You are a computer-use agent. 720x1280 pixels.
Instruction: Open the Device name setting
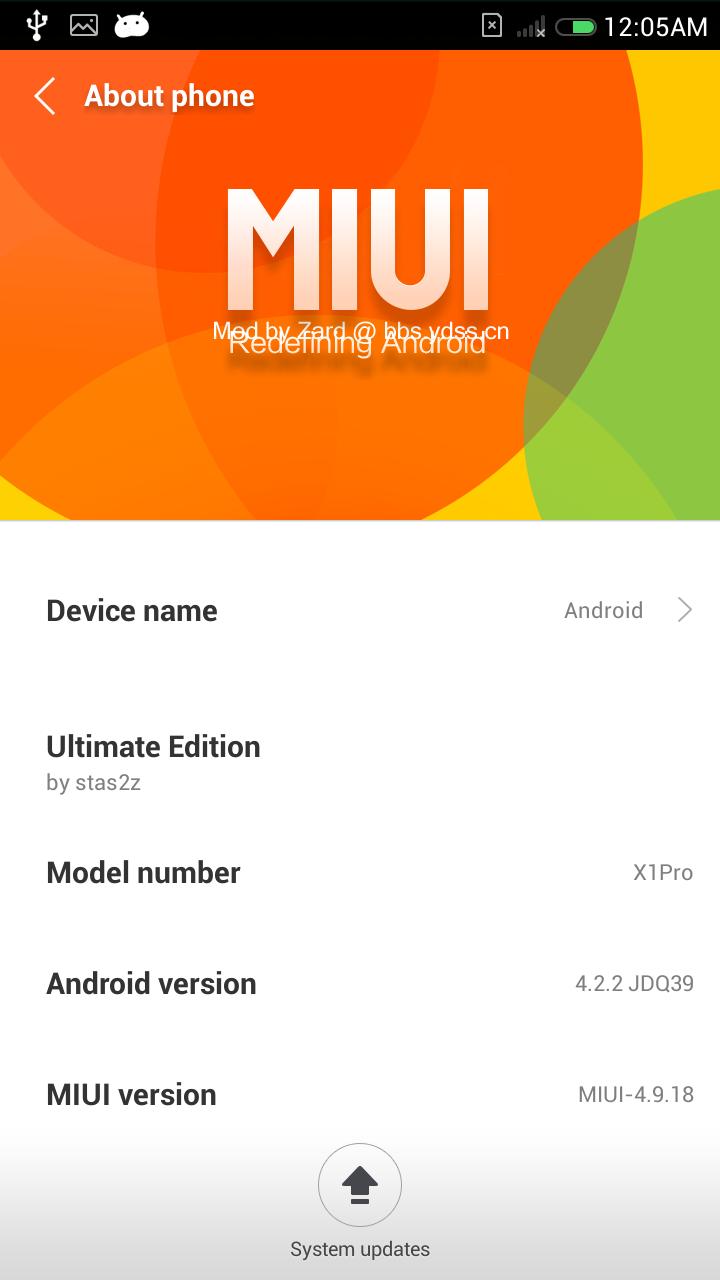coord(360,611)
